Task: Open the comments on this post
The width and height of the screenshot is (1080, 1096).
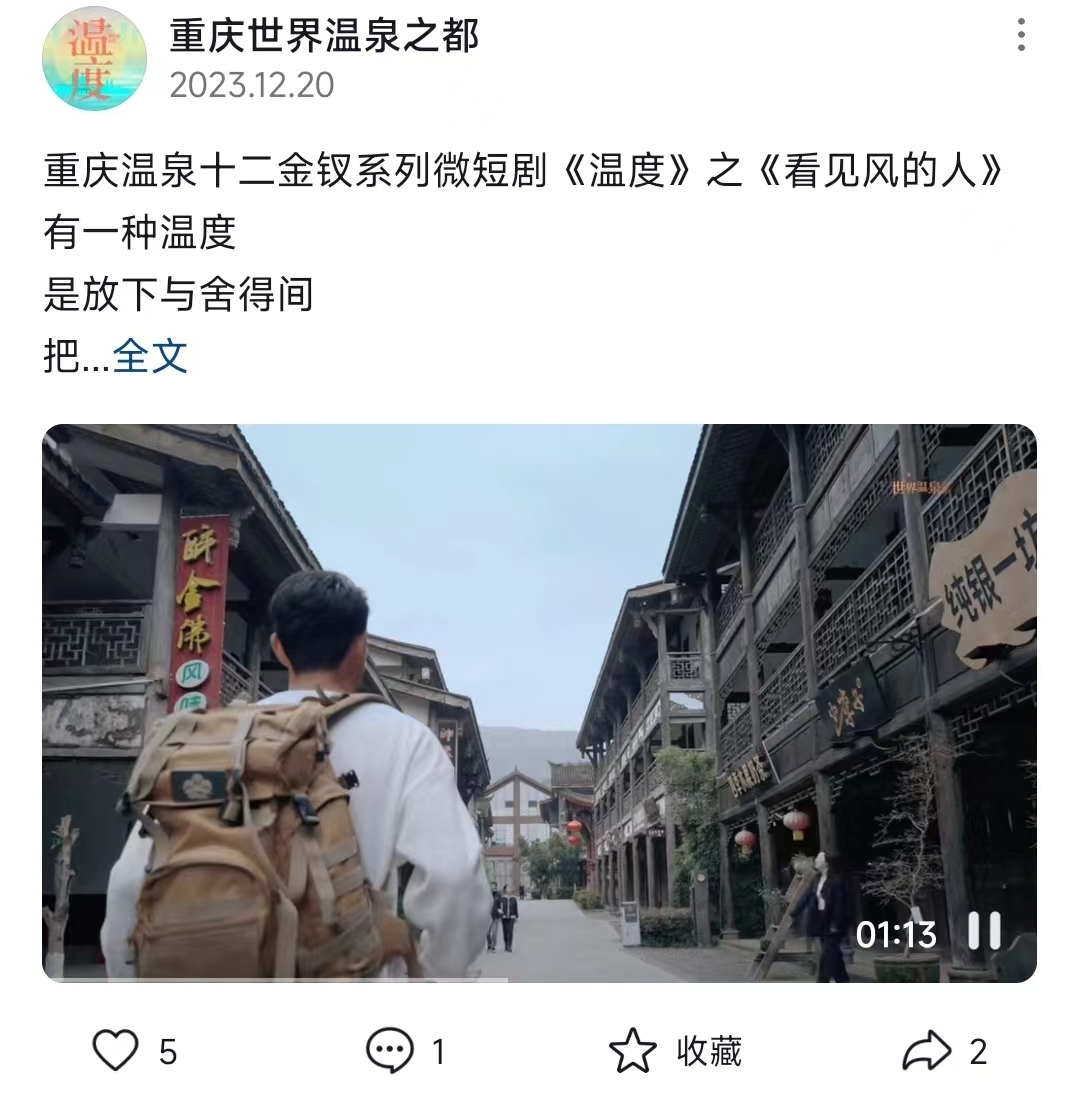Action: (390, 1051)
